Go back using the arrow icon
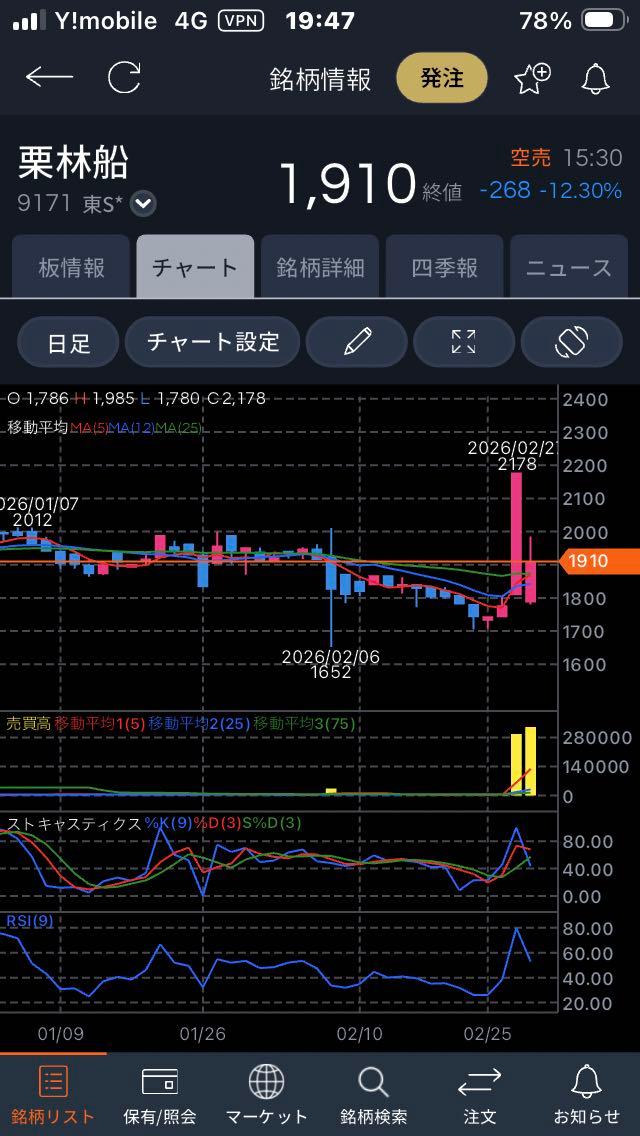 coord(49,78)
